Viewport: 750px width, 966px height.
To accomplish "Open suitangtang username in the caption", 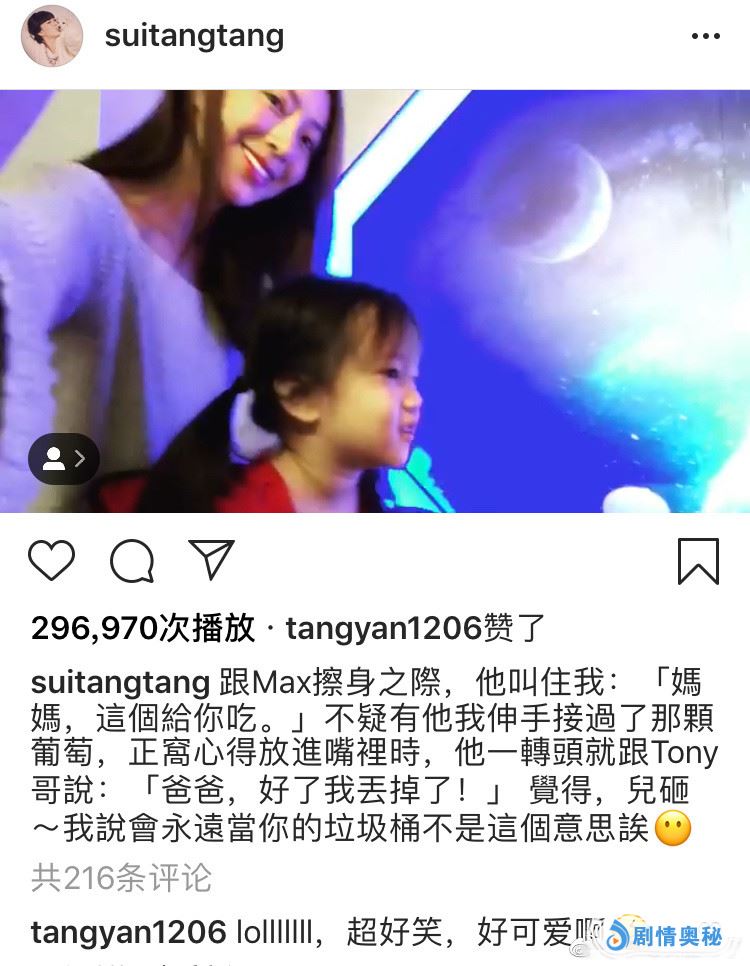I will click(120, 683).
